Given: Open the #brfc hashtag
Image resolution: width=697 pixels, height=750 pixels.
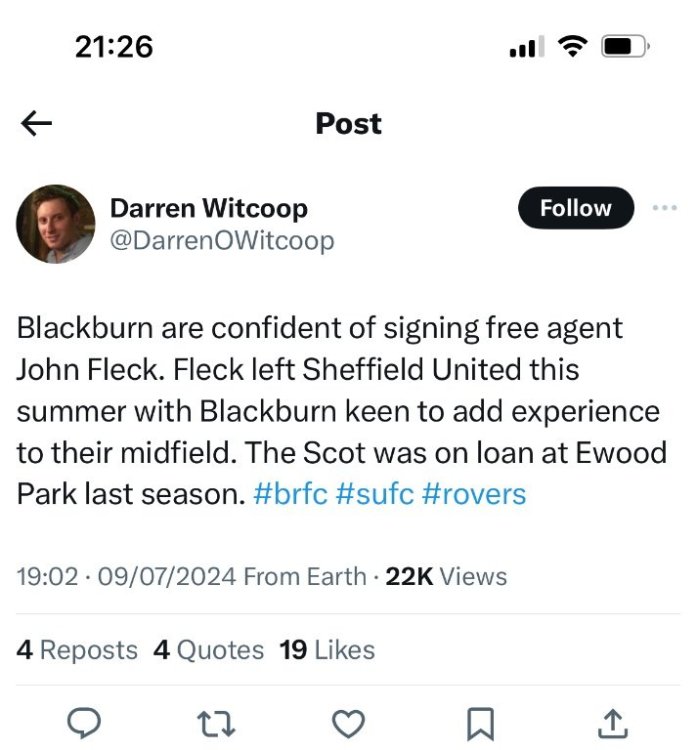Looking at the screenshot, I should [x=292, y=494].
